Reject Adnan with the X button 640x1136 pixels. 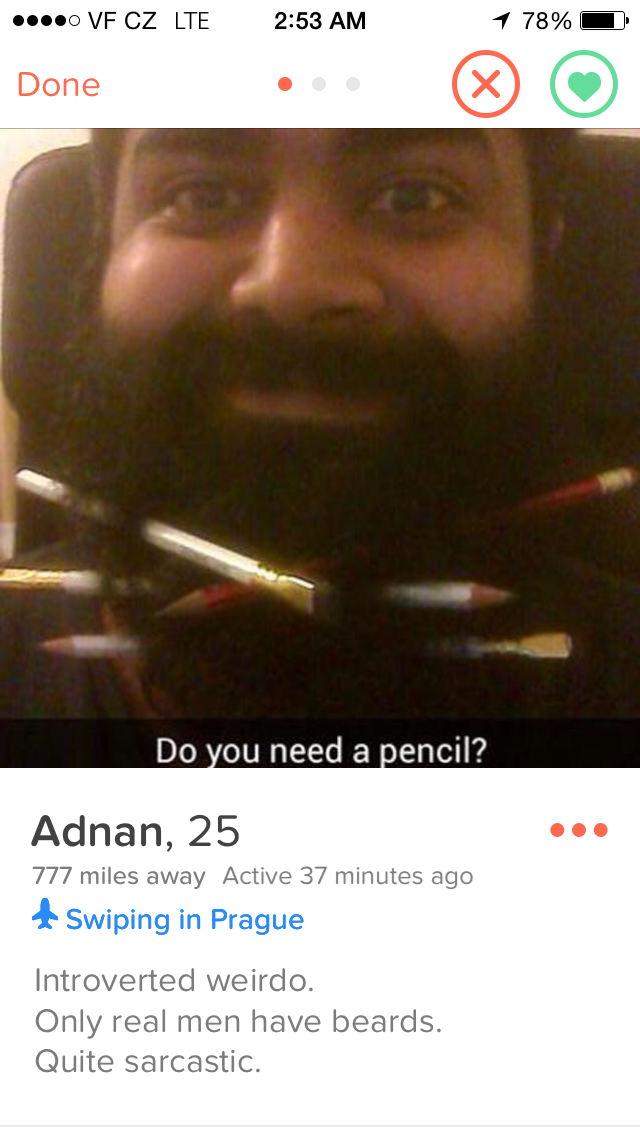point(486,85)
